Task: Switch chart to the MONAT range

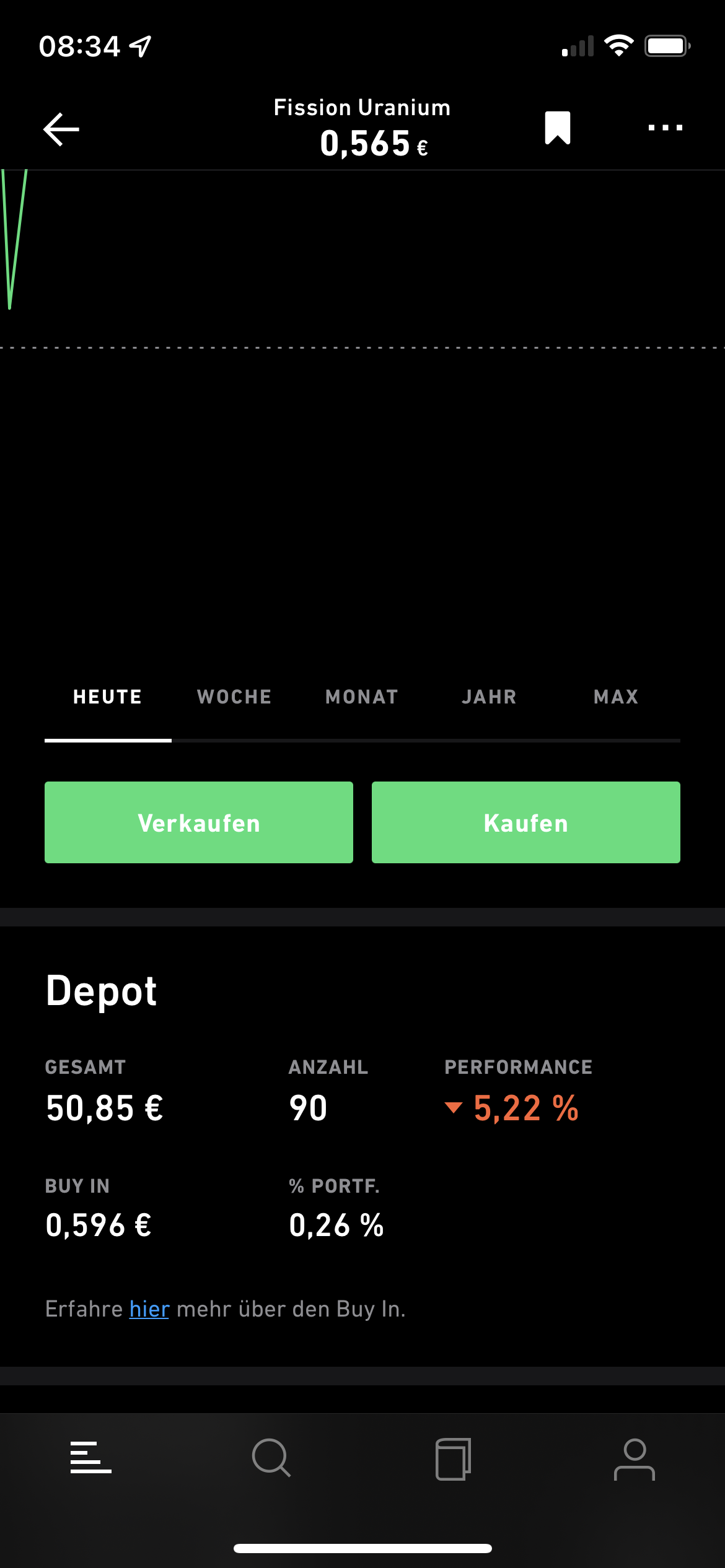Action: coord(362,697)
